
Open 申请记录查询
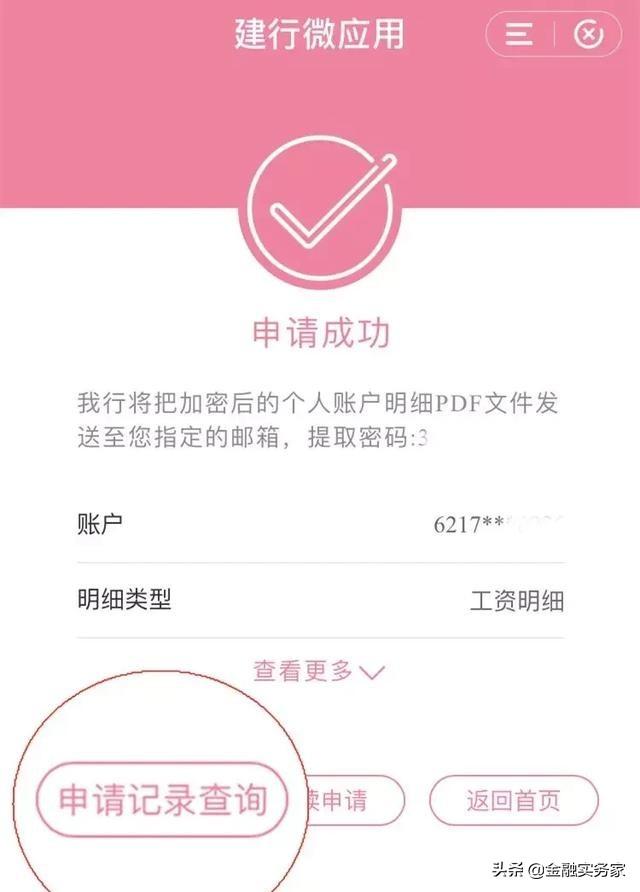(x=163, y=799)
